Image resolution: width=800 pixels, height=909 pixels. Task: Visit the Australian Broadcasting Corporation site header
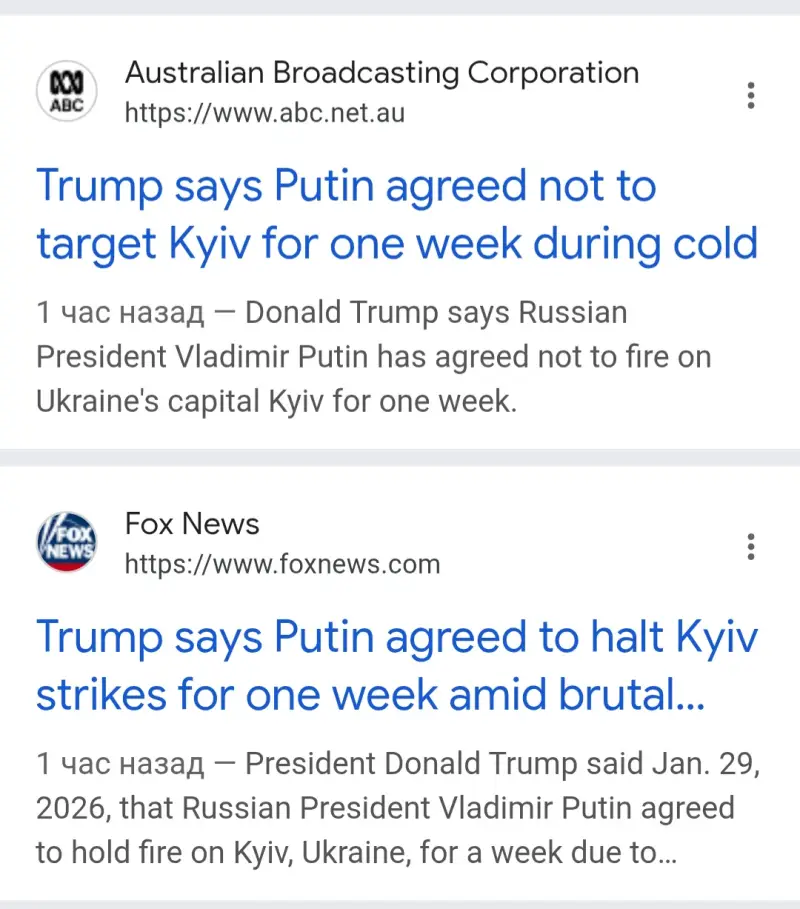[x=381, y=74]
